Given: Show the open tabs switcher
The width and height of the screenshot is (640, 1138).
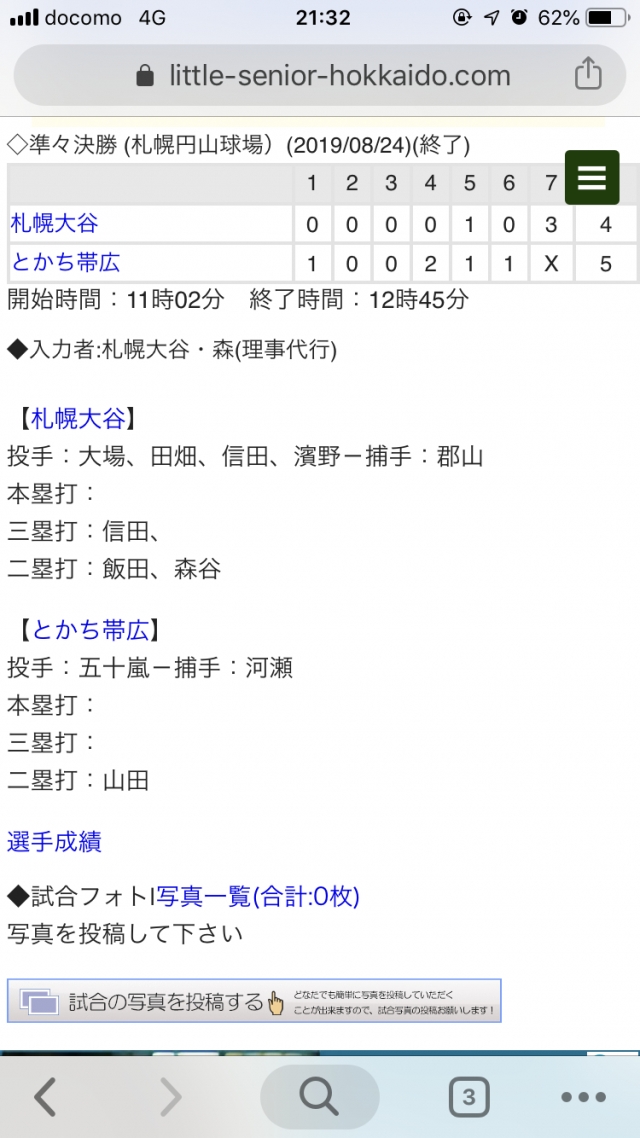Looking at the screenshot, I should pyautogui.click(x=468, y=1098).
